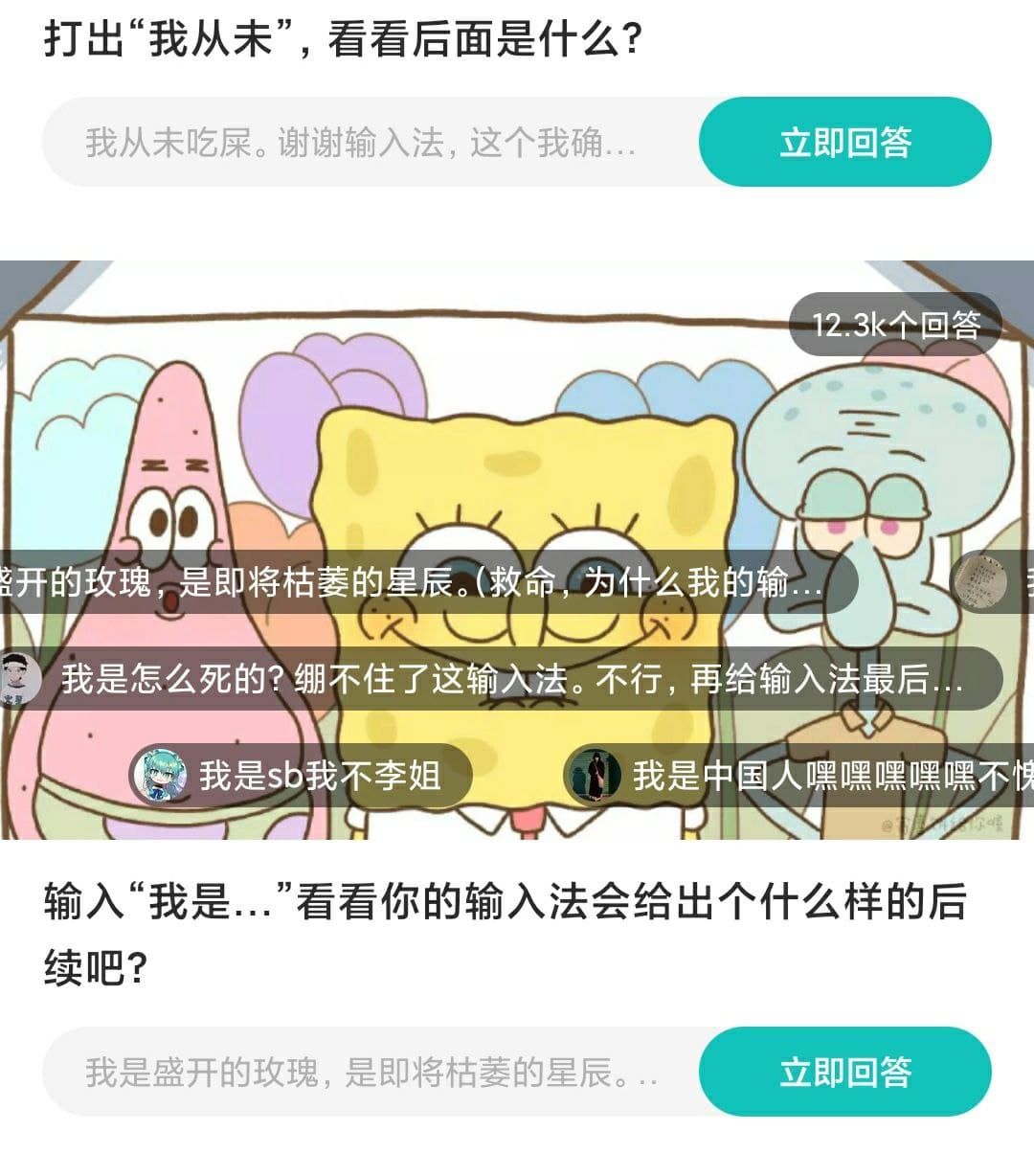Open the "打出我从未" question title
The width and height of the screenshot is (1034, 1176).
[x=343, y=40]
